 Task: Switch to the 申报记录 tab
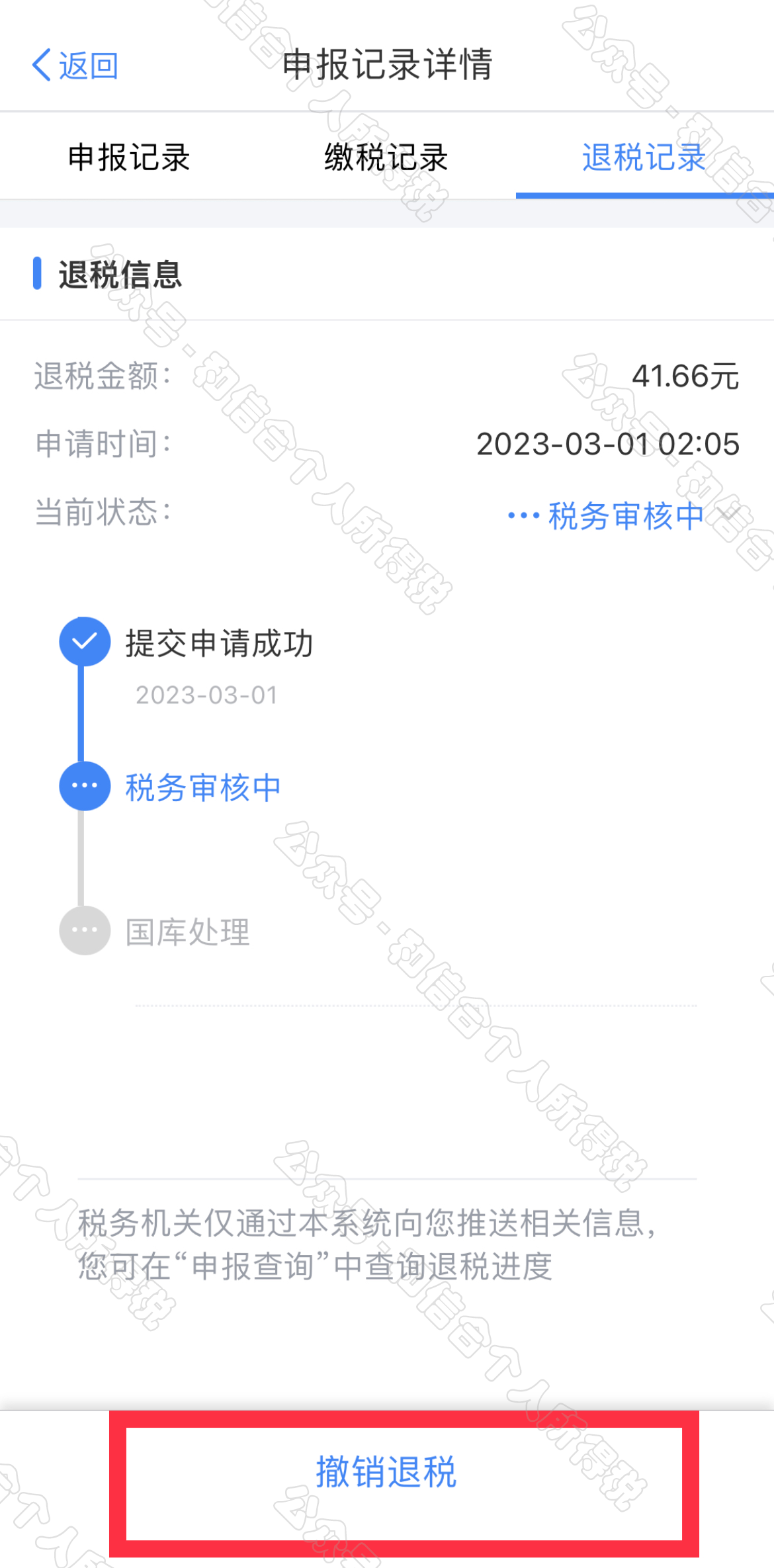tap(129, 157)
